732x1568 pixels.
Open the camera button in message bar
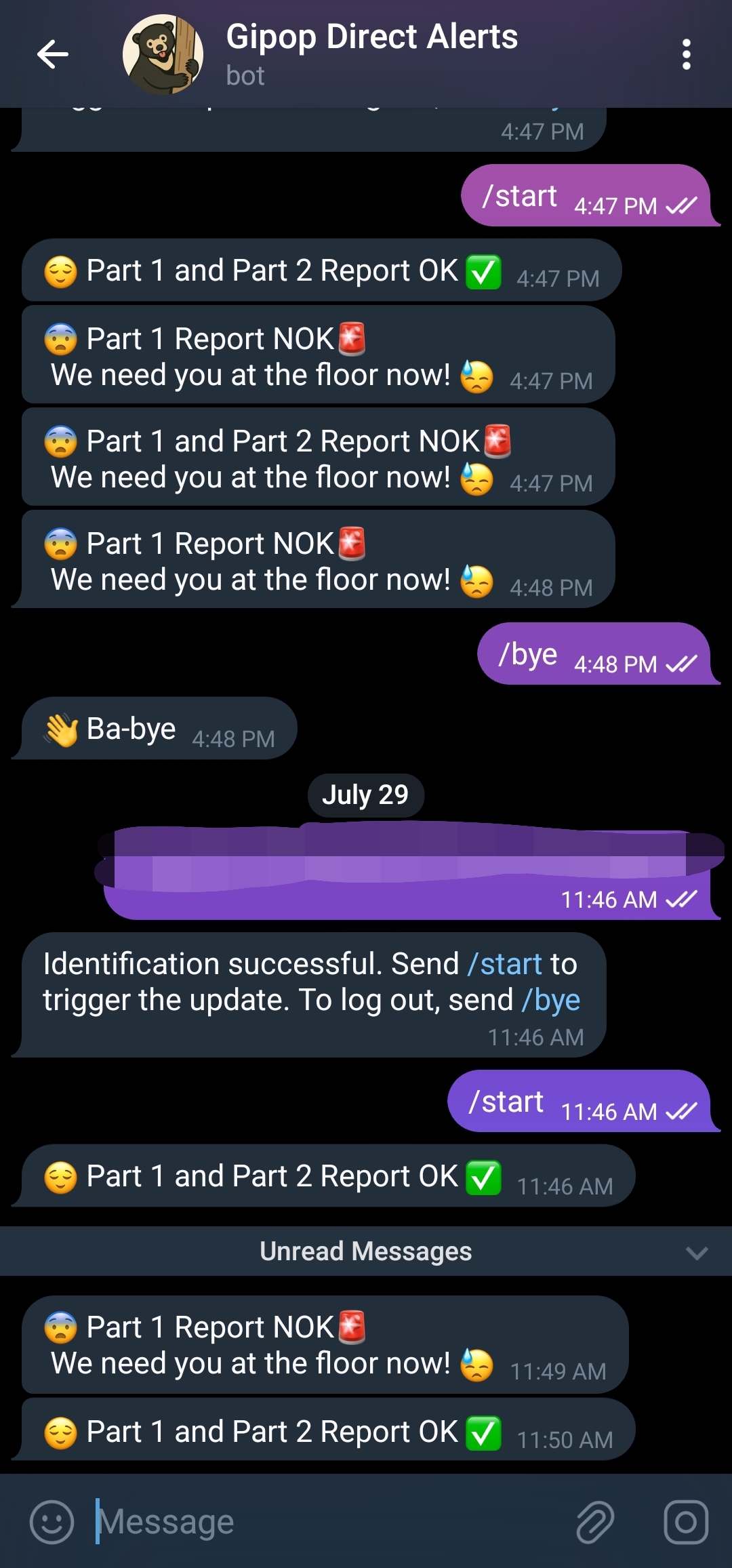(686, 1522)
